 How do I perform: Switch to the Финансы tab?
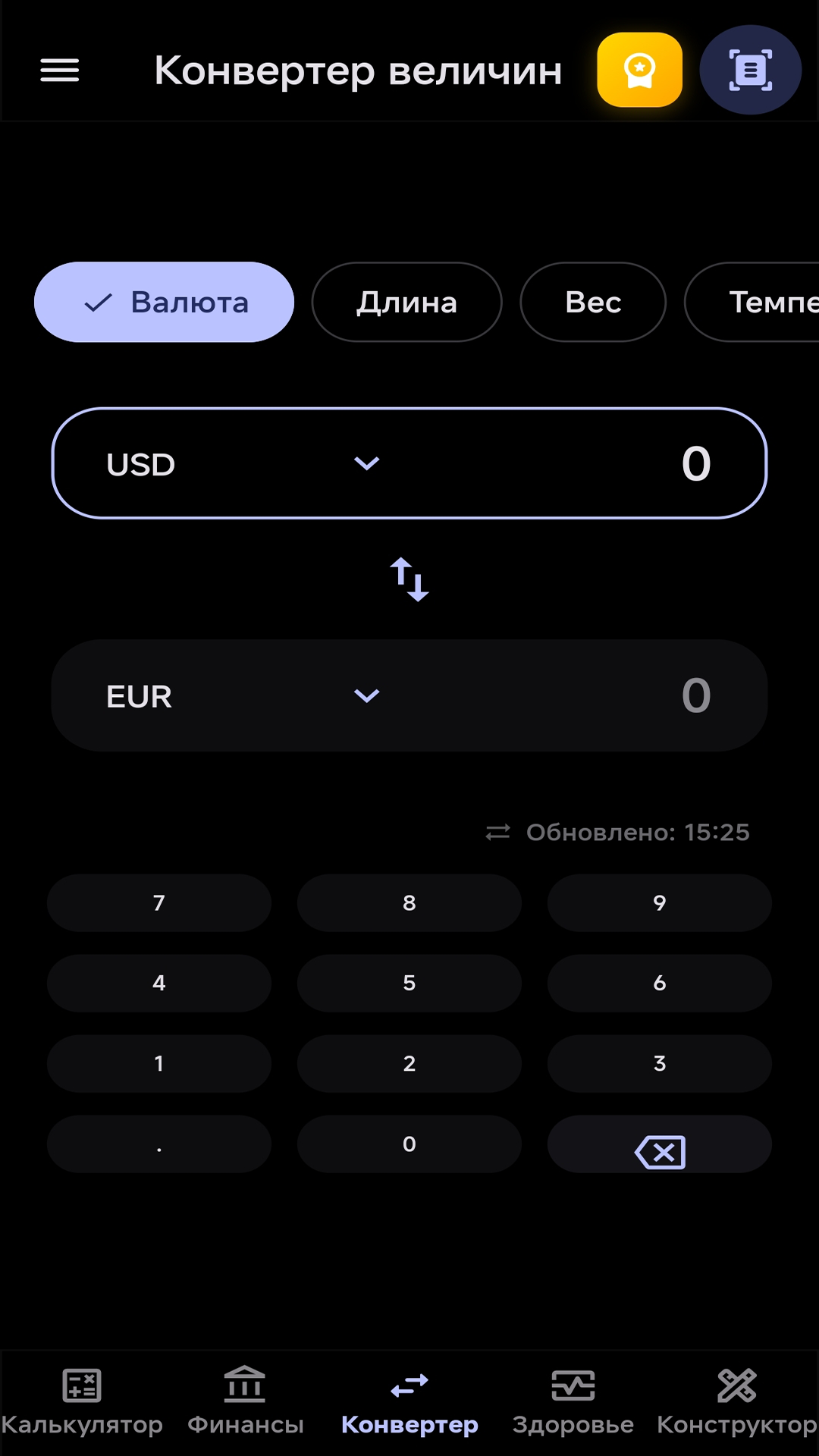246,1401
